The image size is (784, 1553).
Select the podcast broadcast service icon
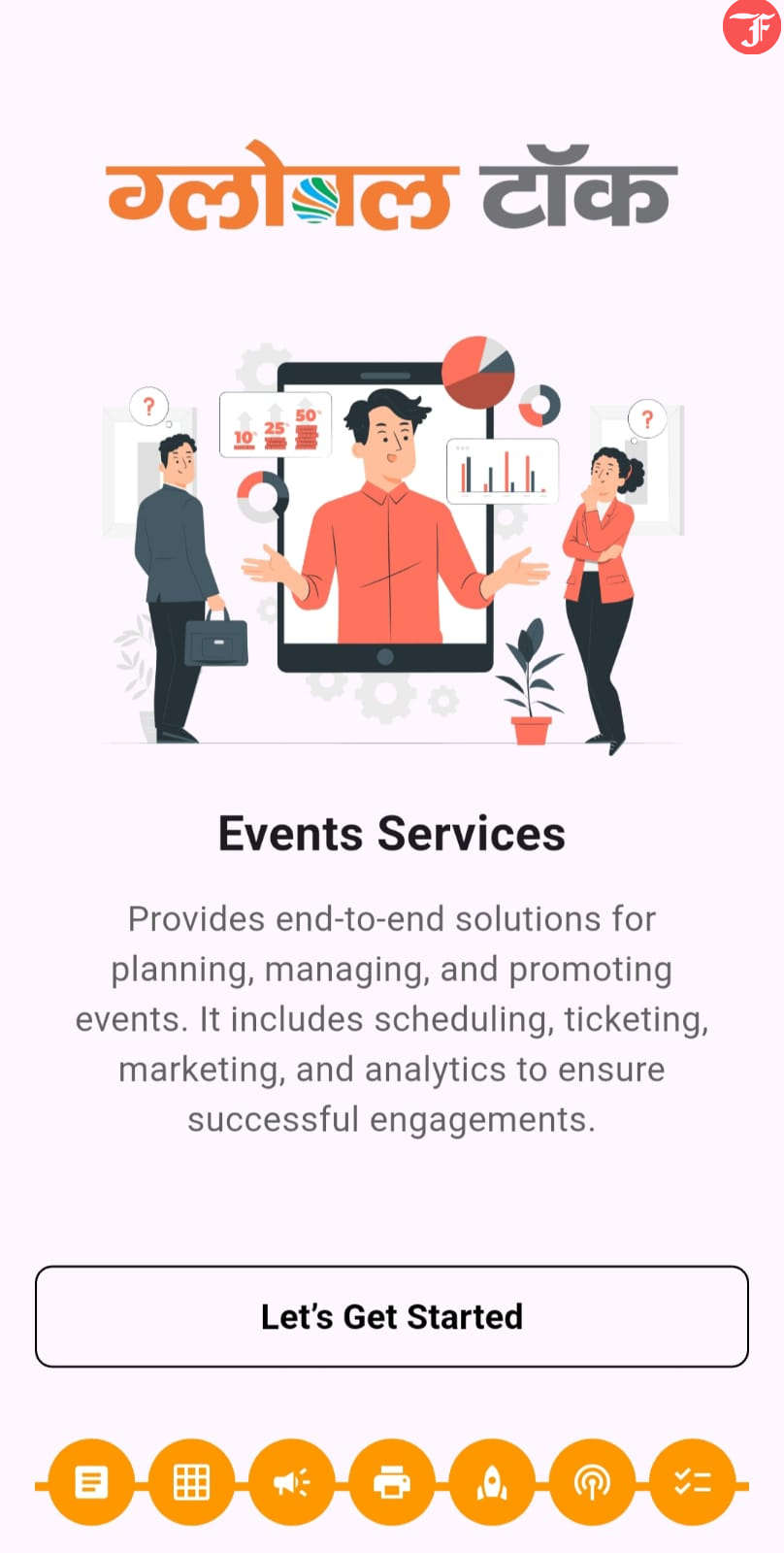point(592,1482)
